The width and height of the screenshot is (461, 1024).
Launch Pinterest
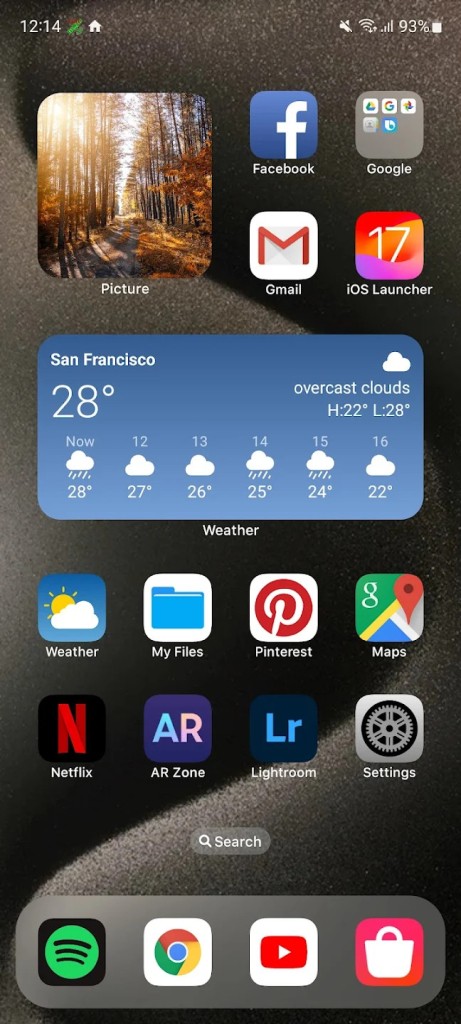click(x=283, y=608)
